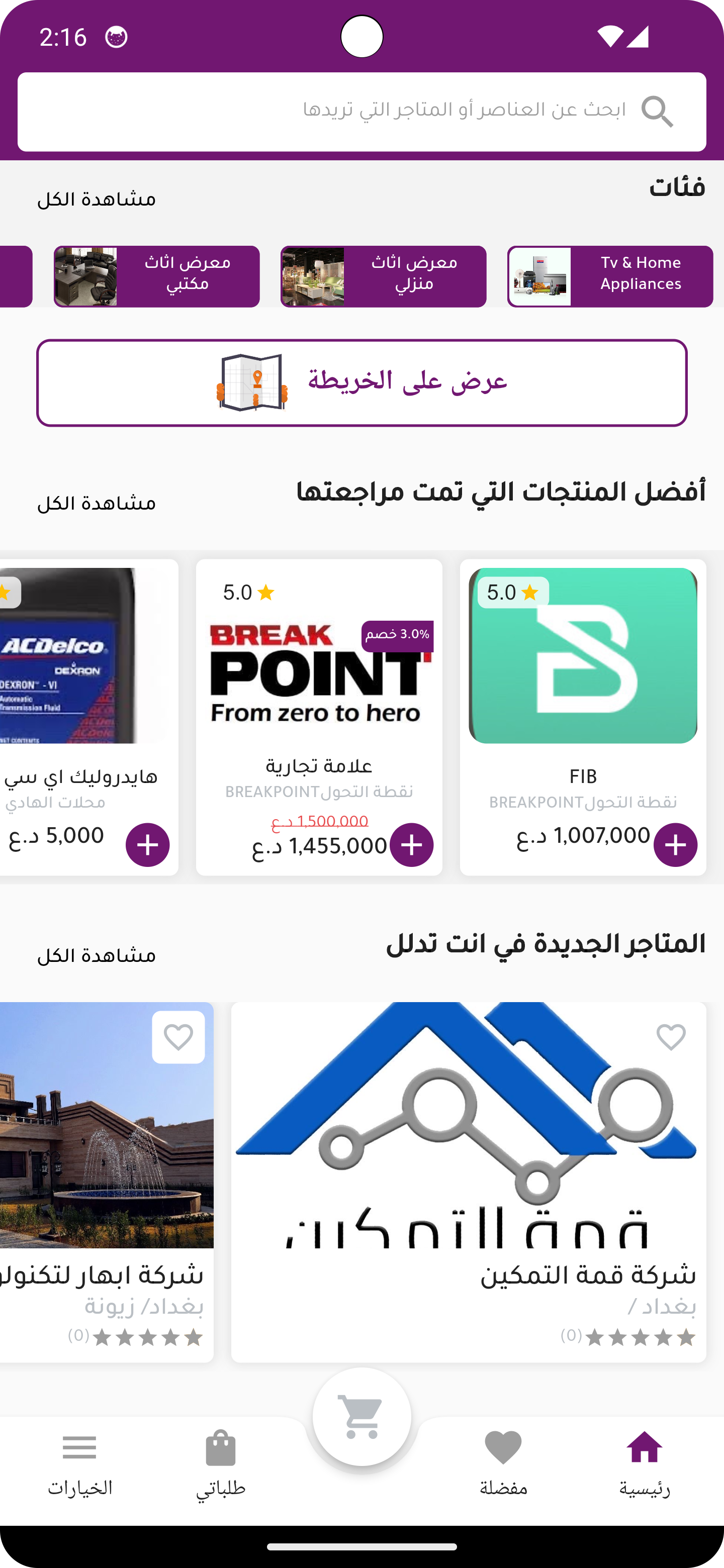View all categories next to فئات
Image resolution: width=724 pixels, height=1568 pixels.
coord(96,200)
